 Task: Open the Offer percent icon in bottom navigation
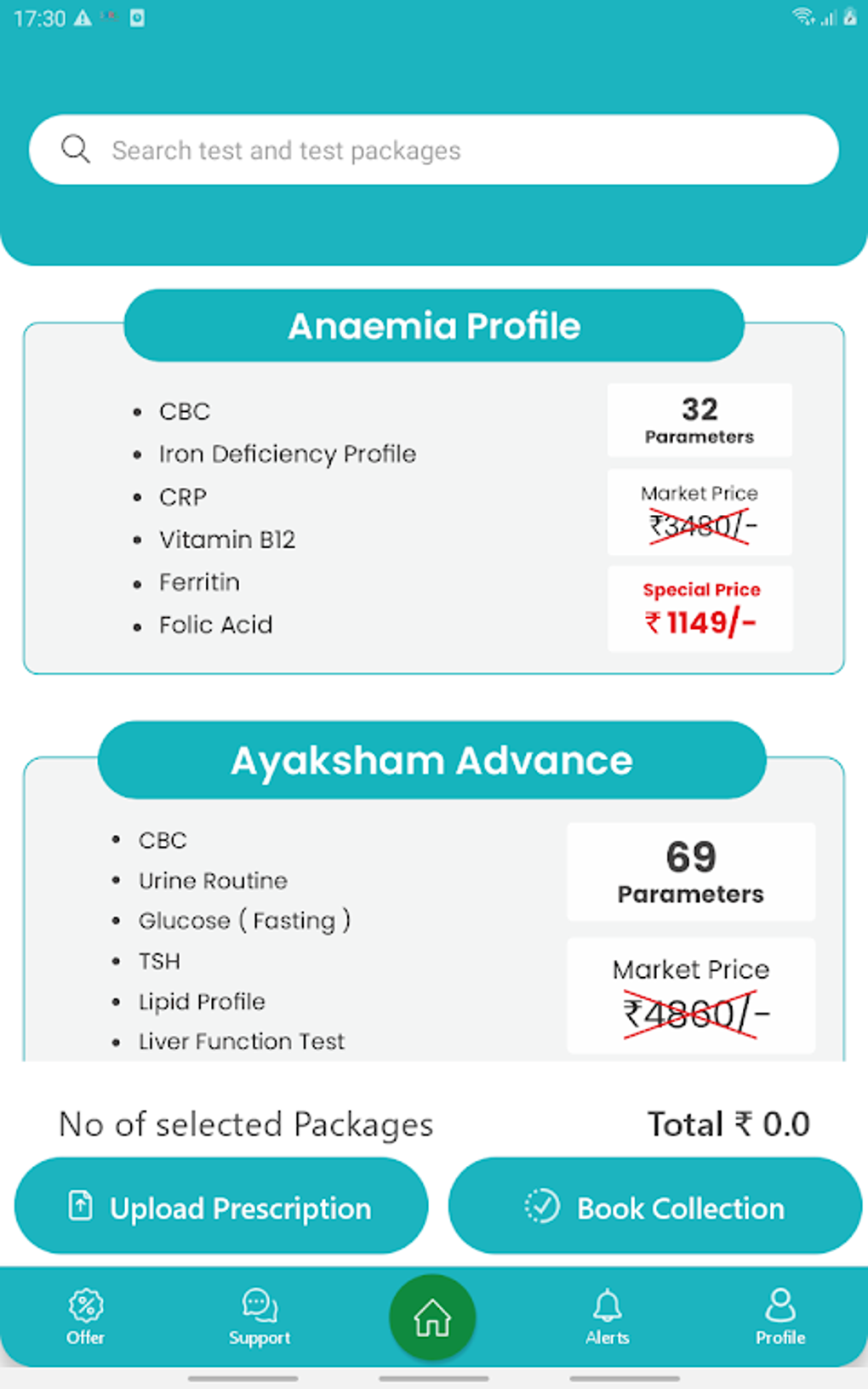(x=85, y=1304)
